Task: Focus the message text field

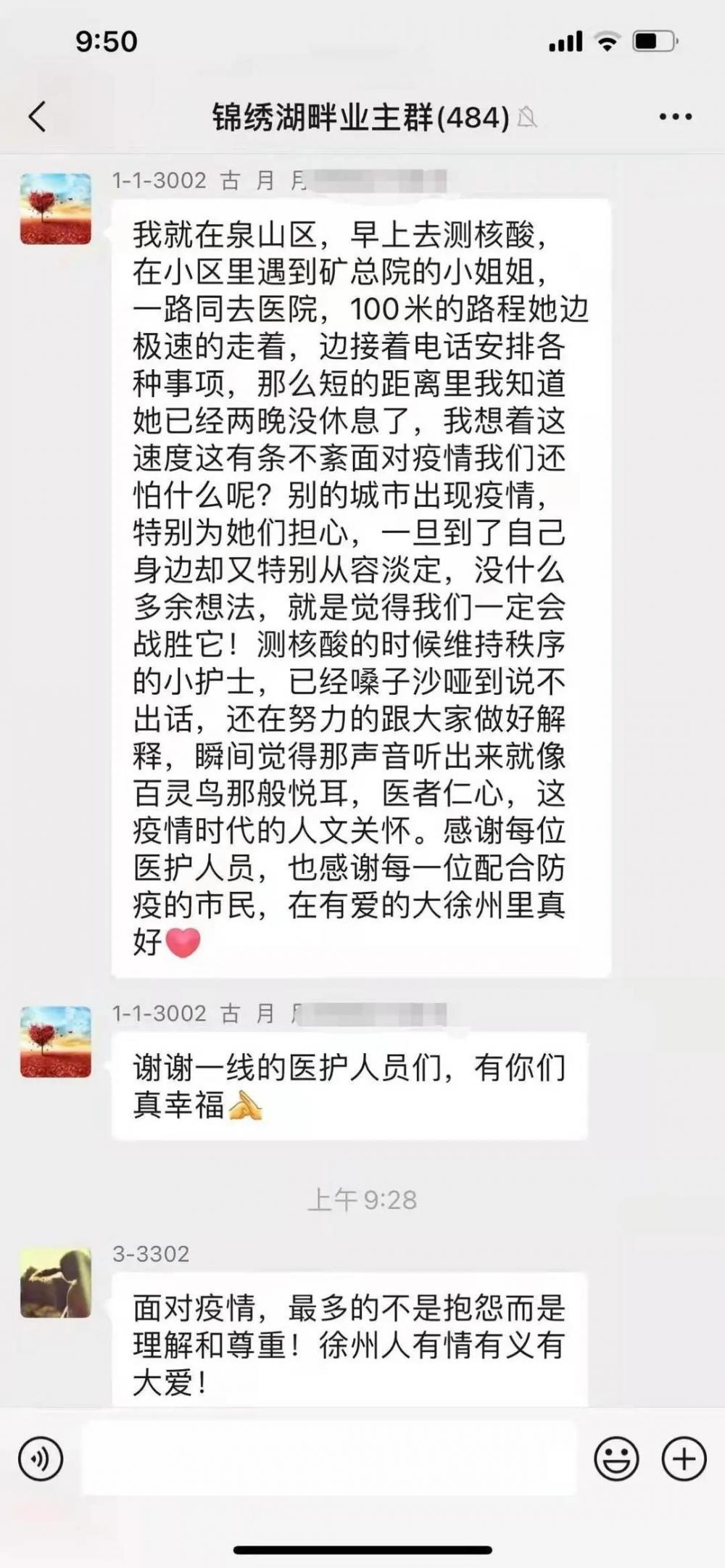Action: coord(328,1458)
